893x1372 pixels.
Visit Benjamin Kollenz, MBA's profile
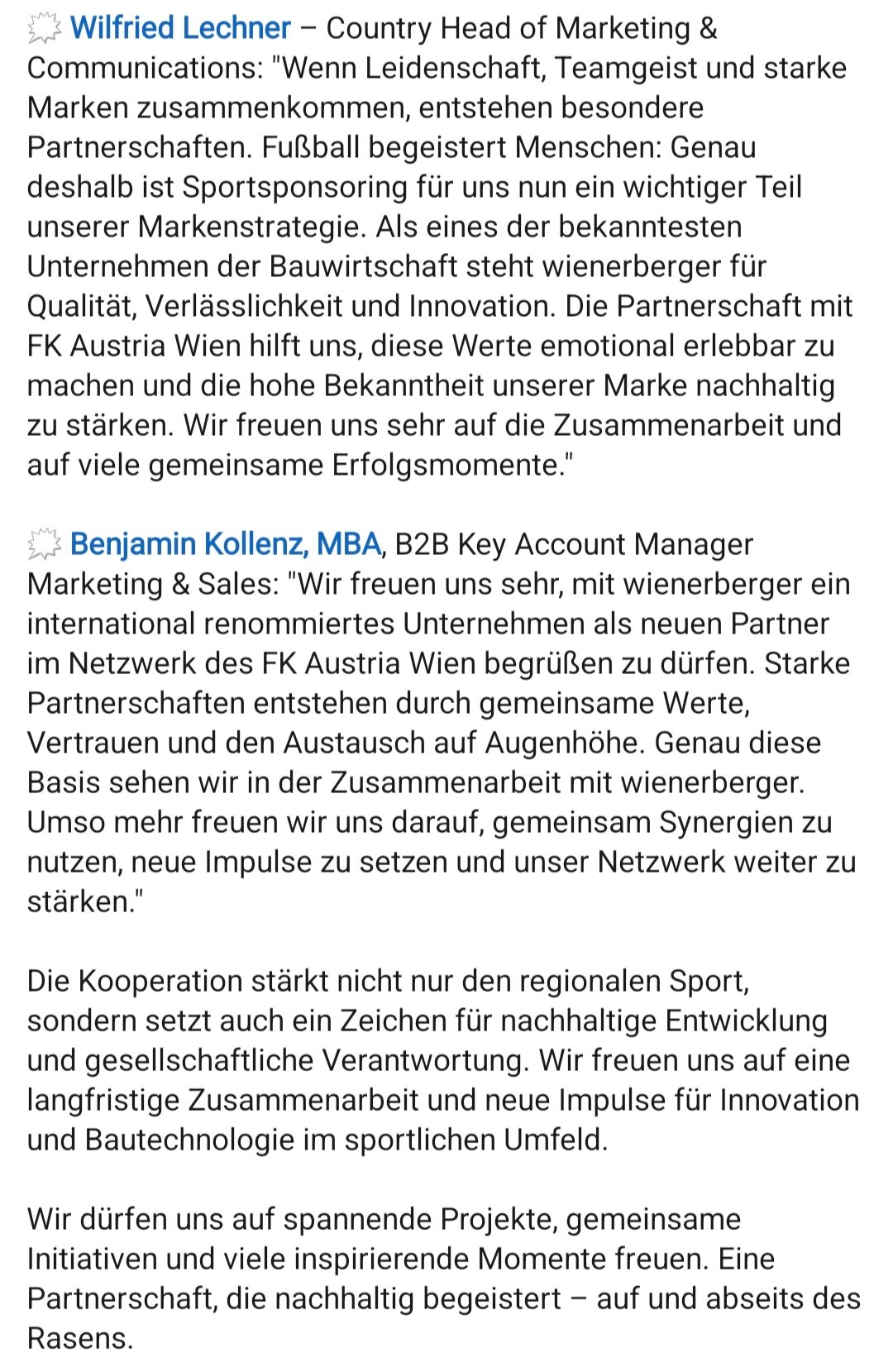point(225,544)
